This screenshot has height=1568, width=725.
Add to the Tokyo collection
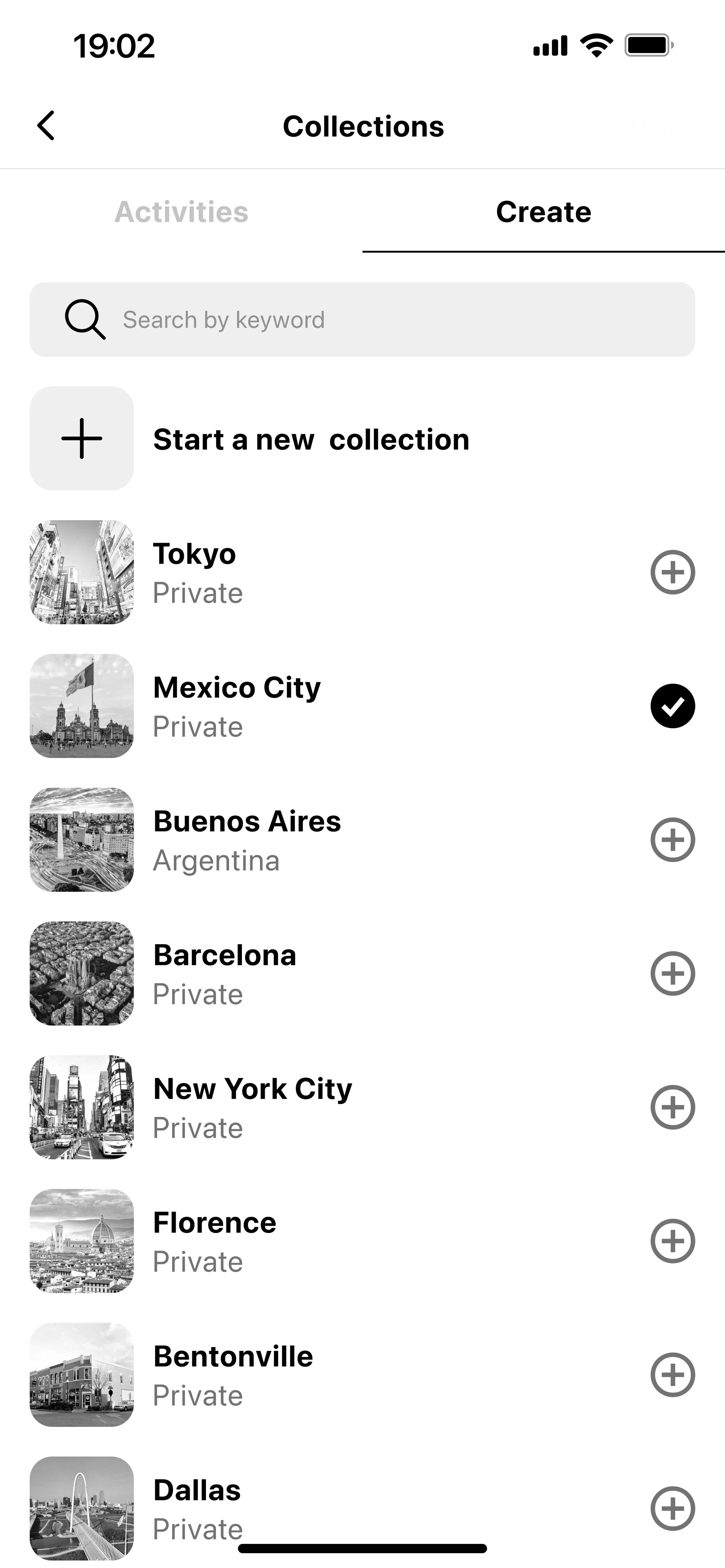click(673, 572)
